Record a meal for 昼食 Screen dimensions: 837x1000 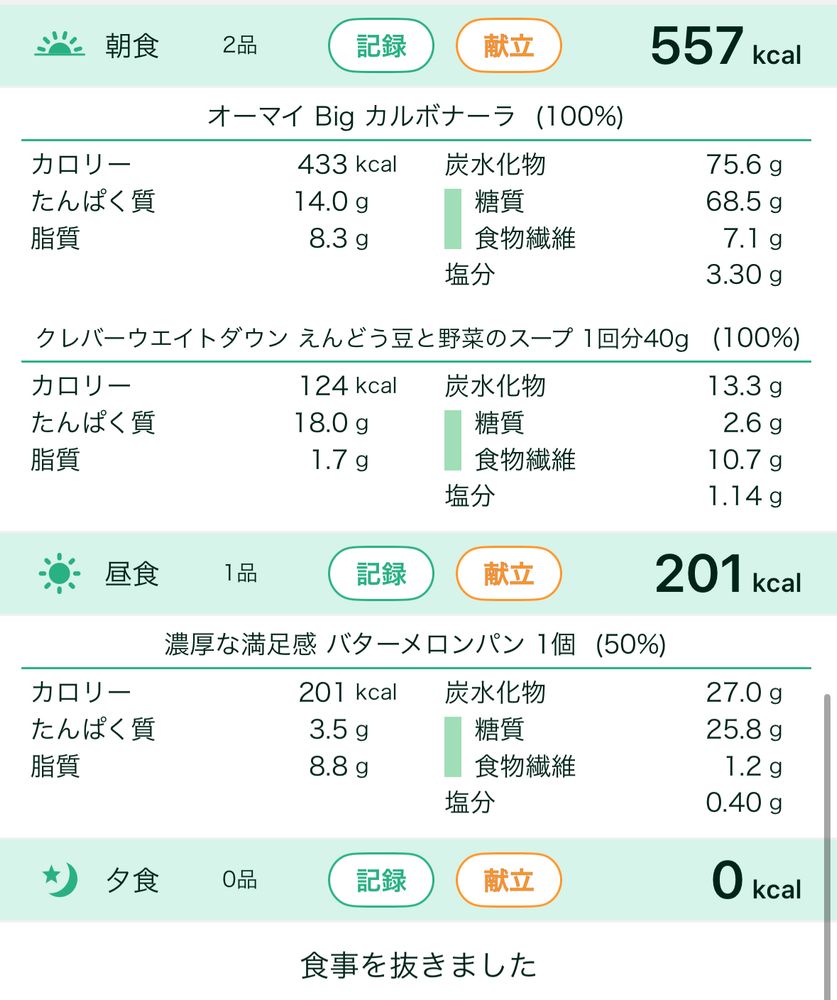[381, 574]
